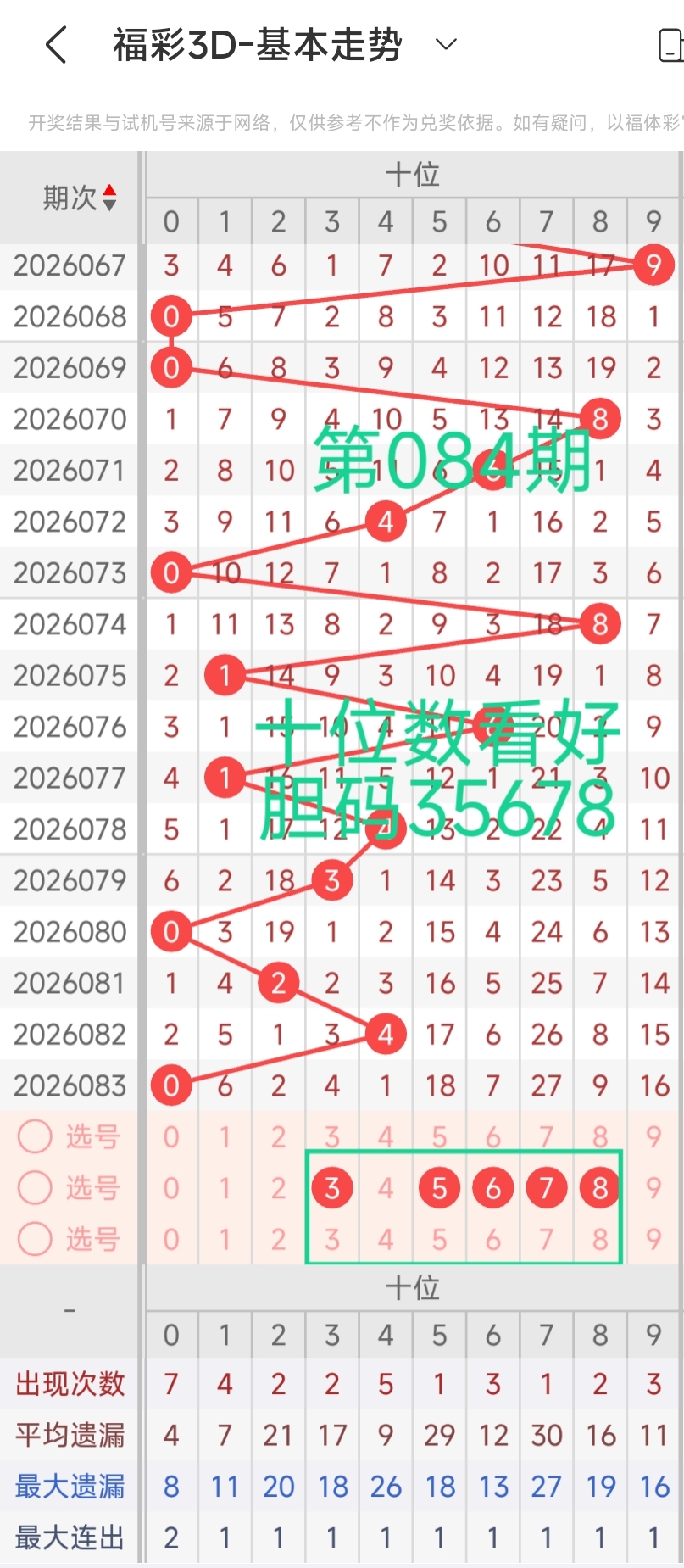This screenshot has width=684, height=1568.
Task: Click the circled 4 marker in row 2026082
Action: tap(386, 1034)
